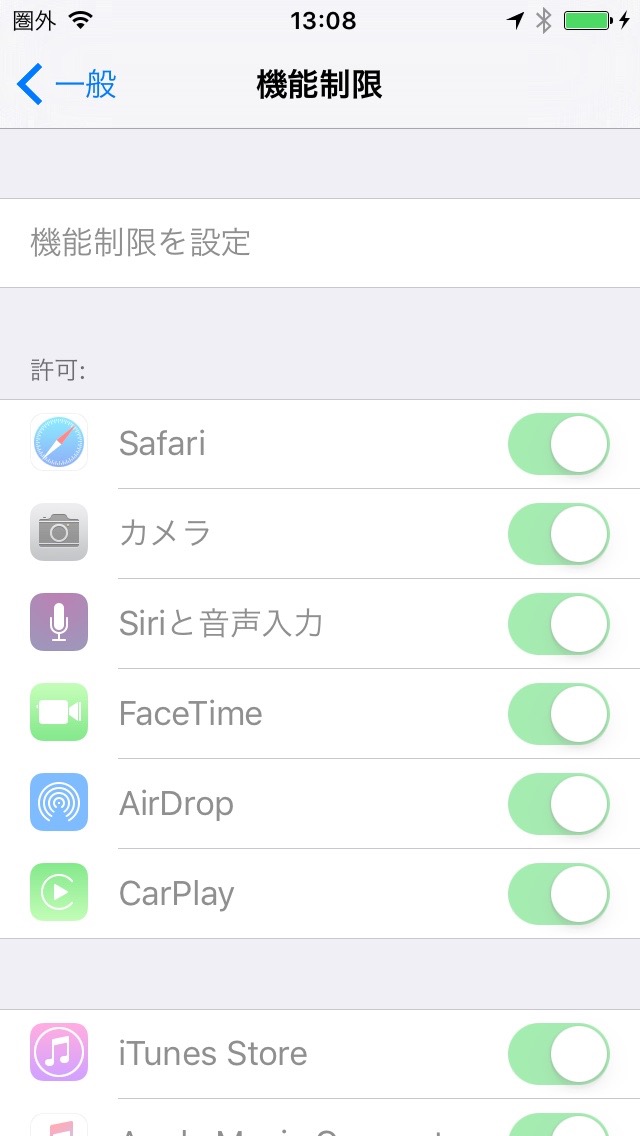
Task: Go back to 一般 settings
Action: tap(67, 85)
